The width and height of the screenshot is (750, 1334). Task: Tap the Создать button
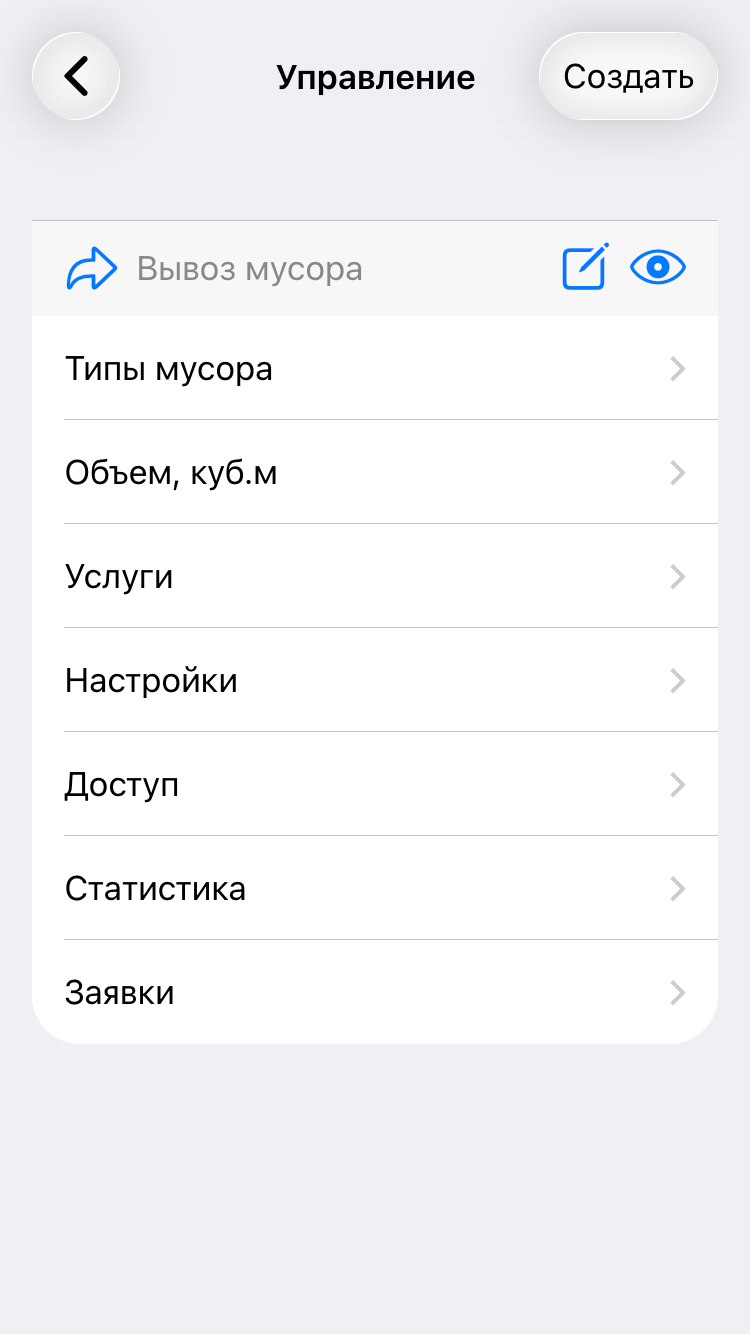pos(628,76)
